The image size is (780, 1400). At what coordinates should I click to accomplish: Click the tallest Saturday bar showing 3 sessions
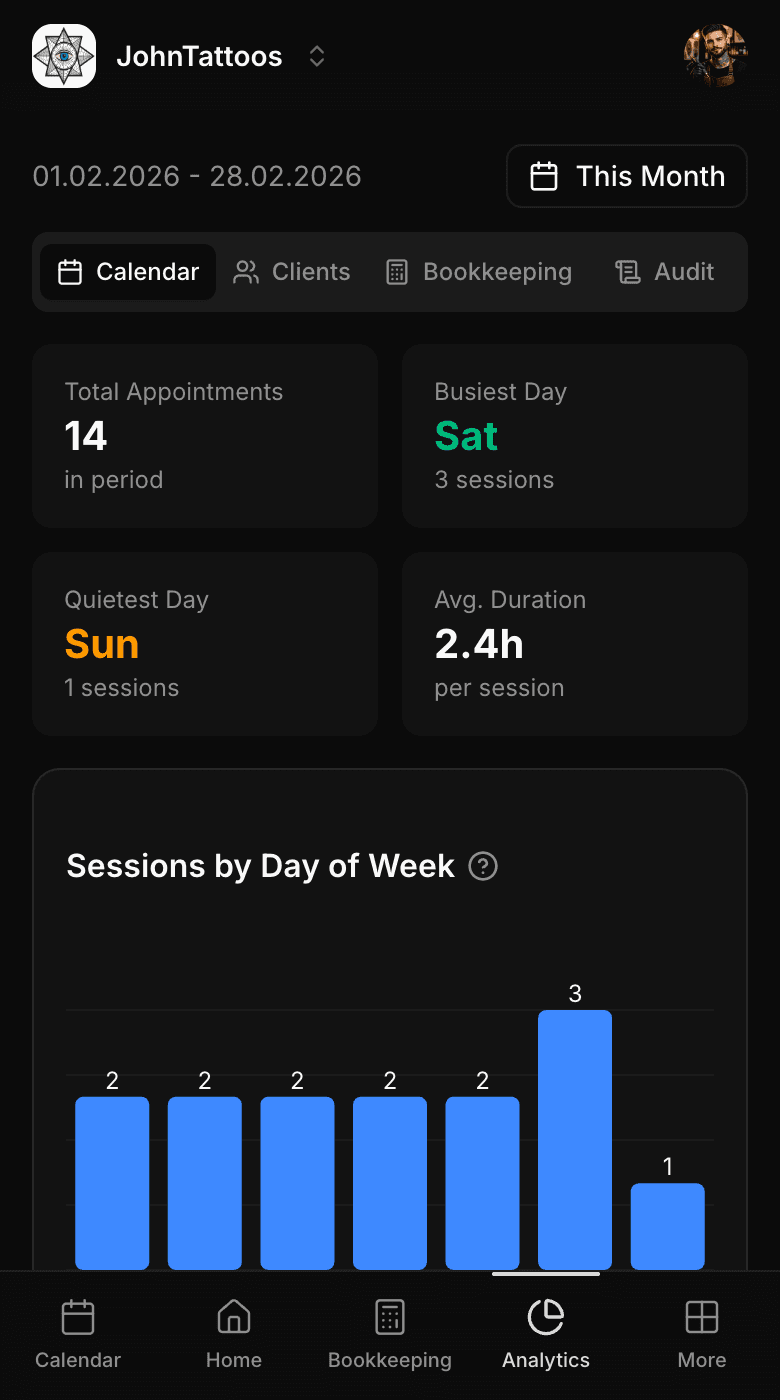(574, 1140)
